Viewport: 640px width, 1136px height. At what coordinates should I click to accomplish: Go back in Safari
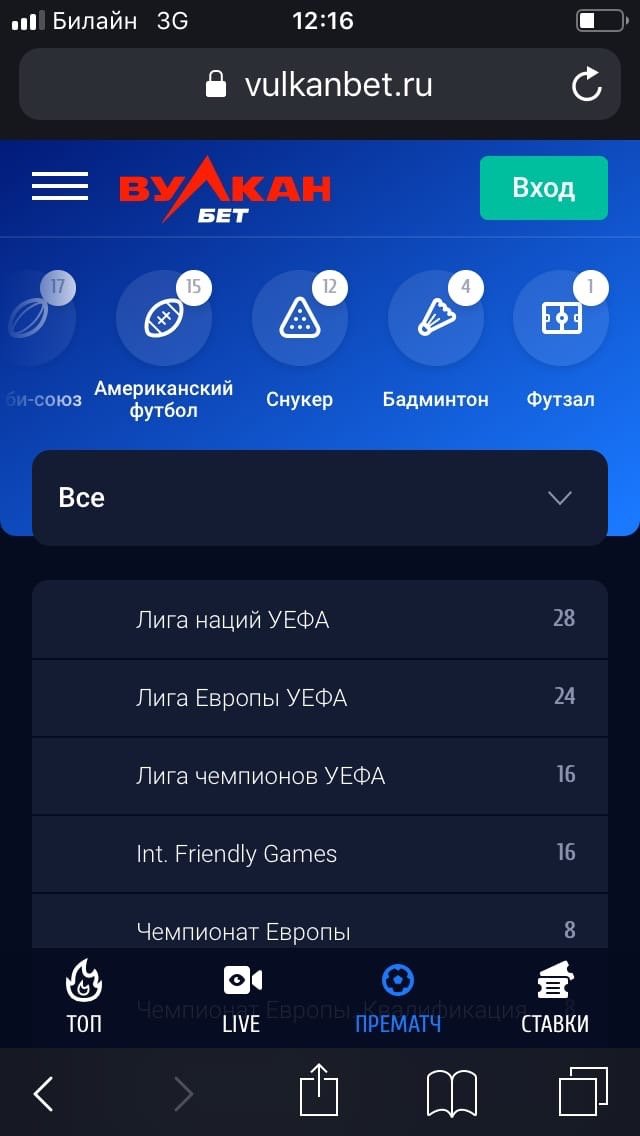point(44,1094)
